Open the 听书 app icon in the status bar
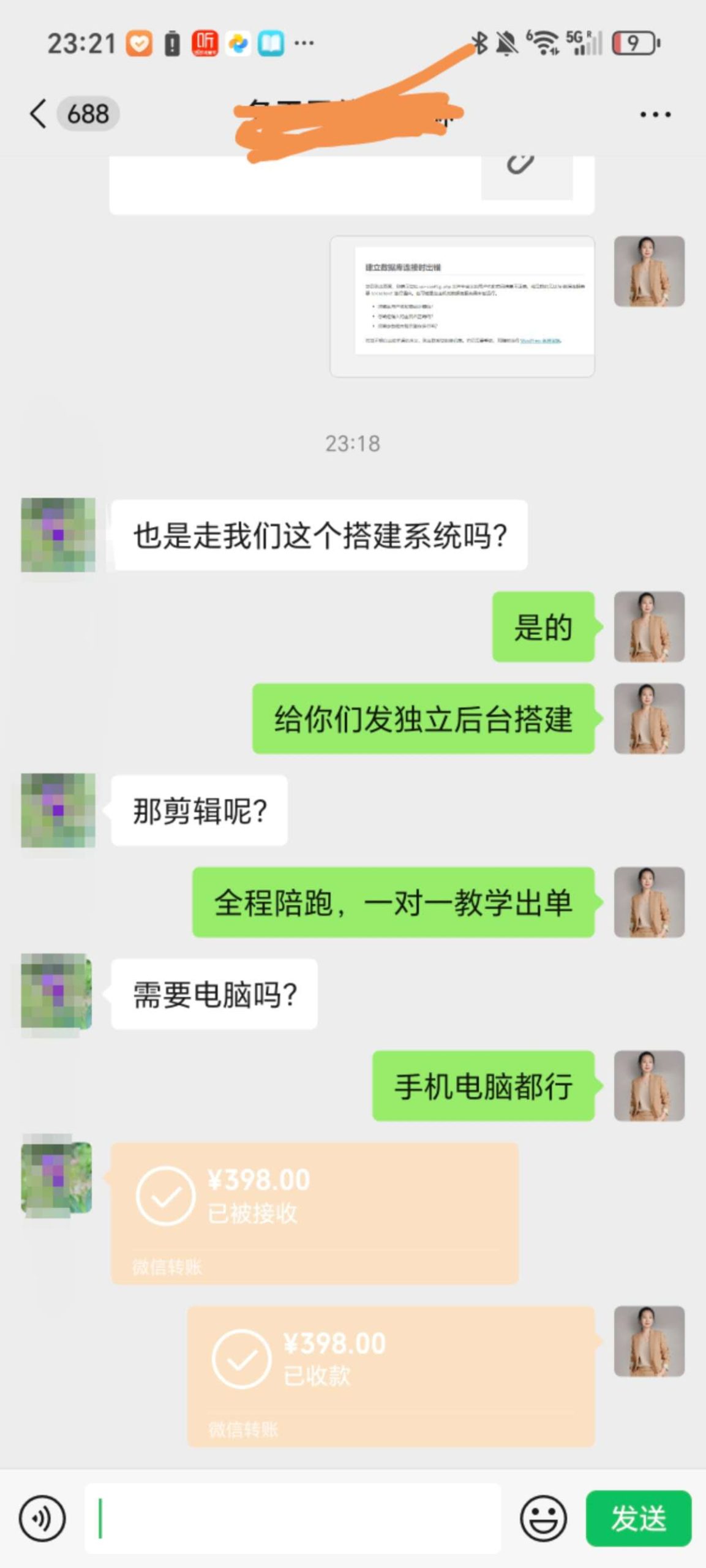The width and height of the screenshot is (706, 1568). click(206, 42)
